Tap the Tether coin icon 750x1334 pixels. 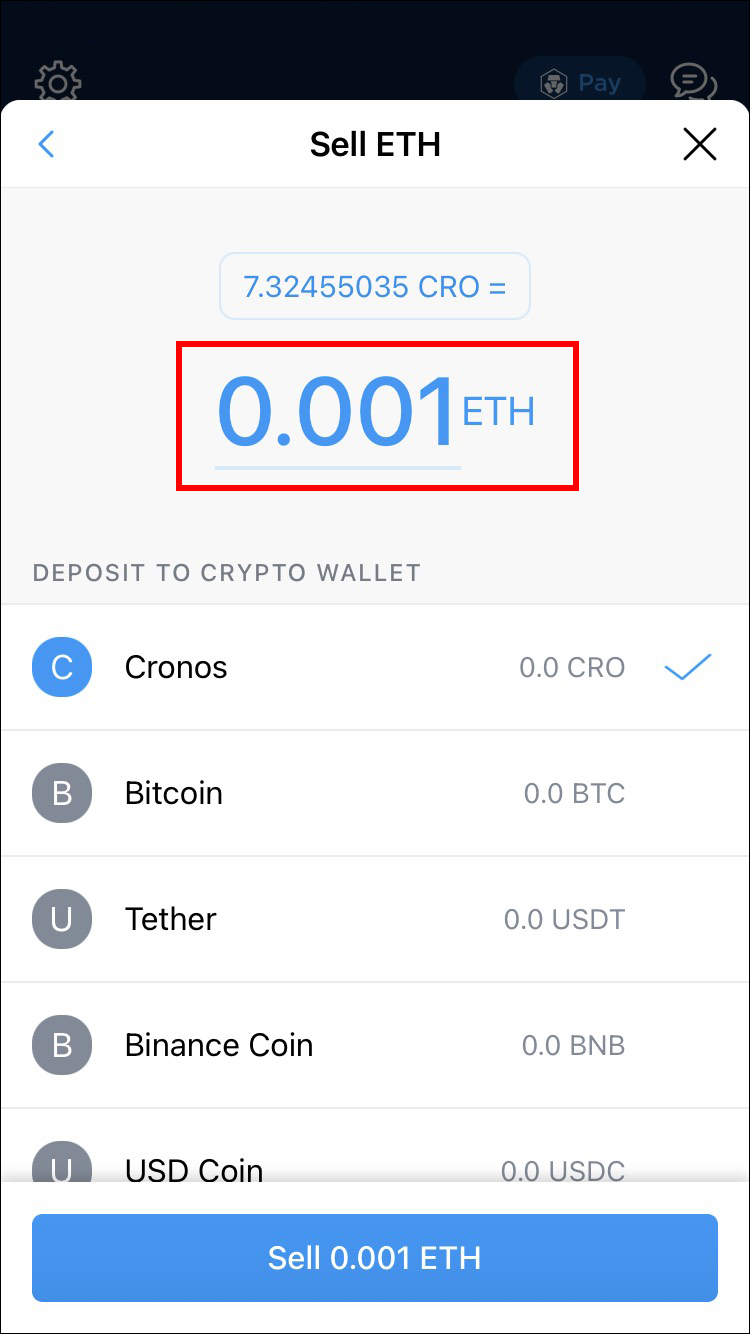click(x=62, y=919)
